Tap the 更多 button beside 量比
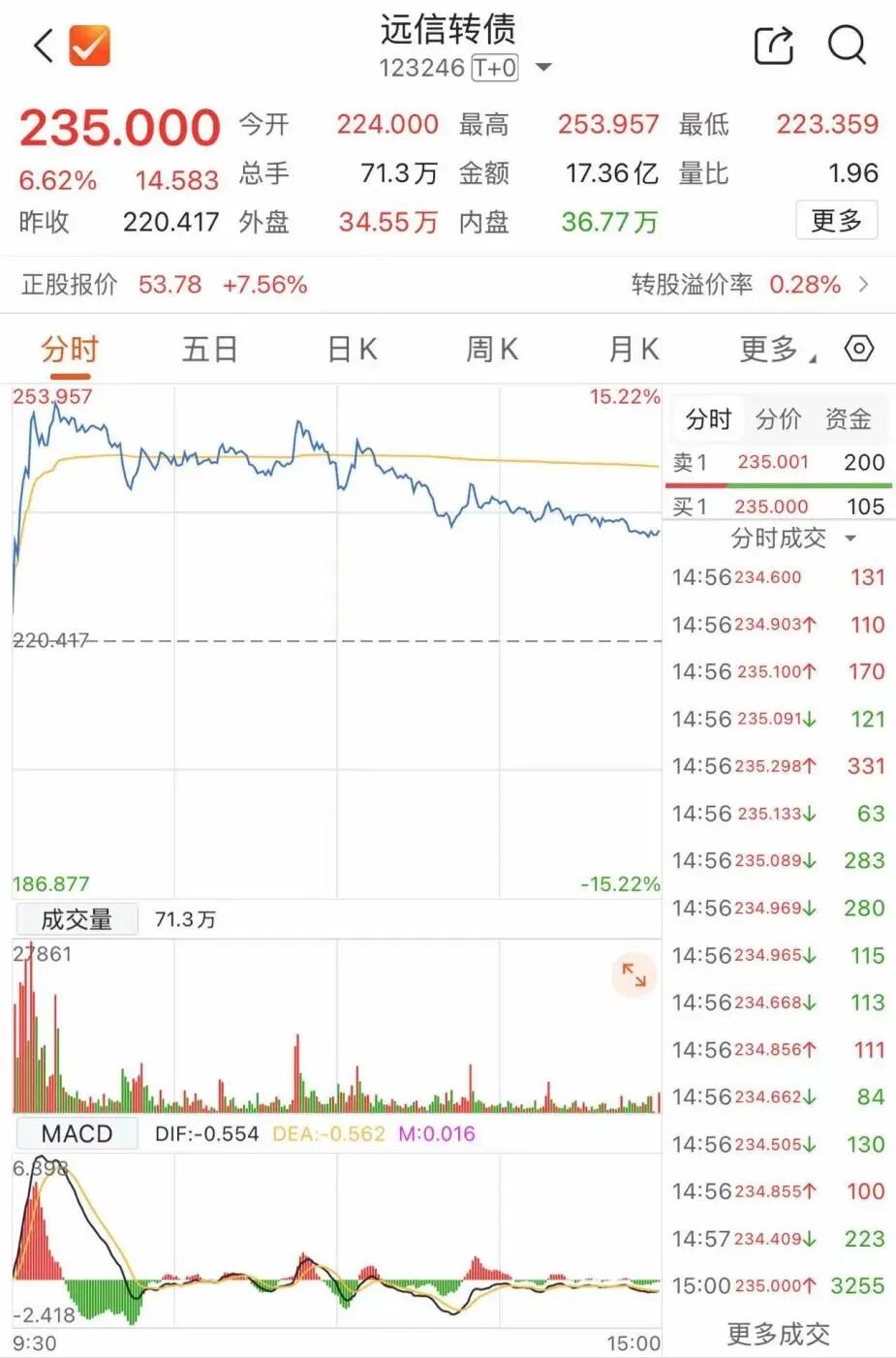The height and width of the screenshot is (1358, 896). point(836,220)
